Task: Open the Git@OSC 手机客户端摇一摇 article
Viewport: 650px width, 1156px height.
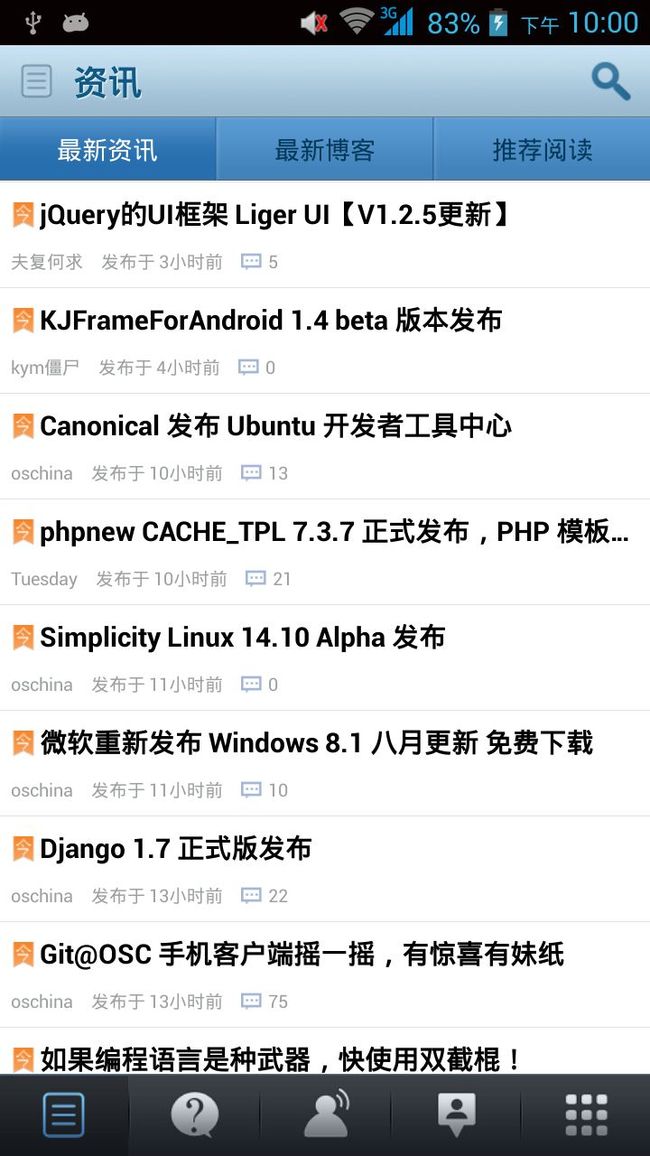Action: pyautogui.click(x=325, y=975)
